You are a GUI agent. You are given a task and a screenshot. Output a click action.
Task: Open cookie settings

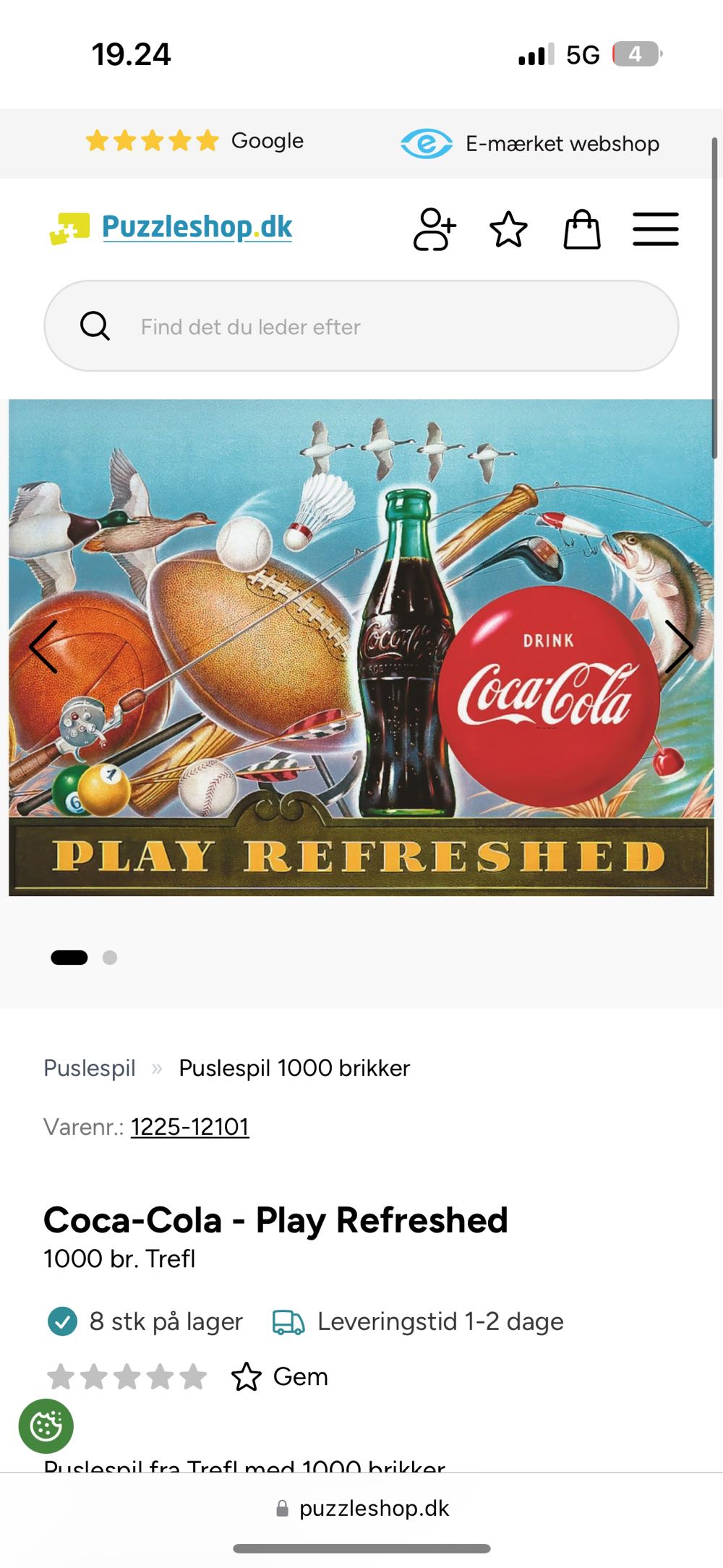click(46, 1426)
